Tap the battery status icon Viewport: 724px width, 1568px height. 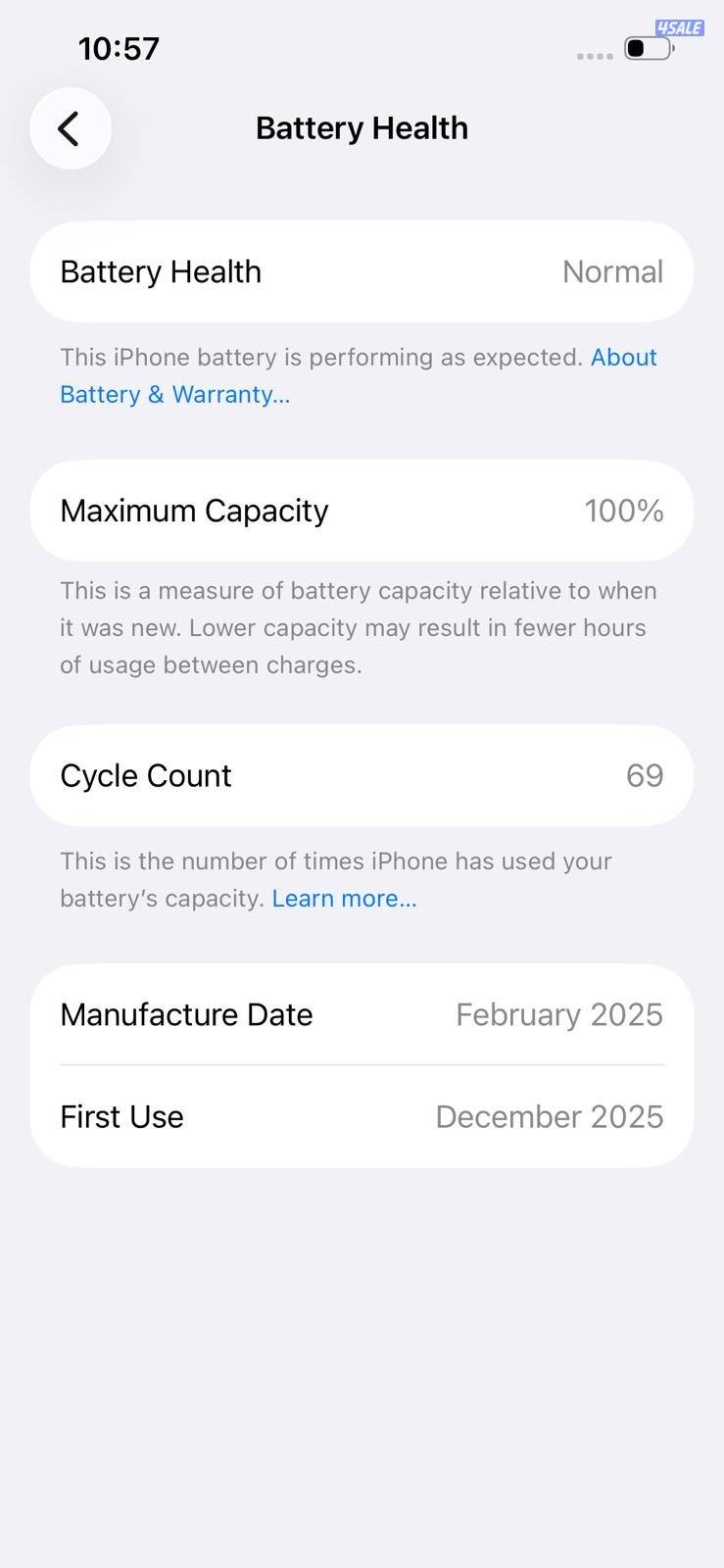645,47
